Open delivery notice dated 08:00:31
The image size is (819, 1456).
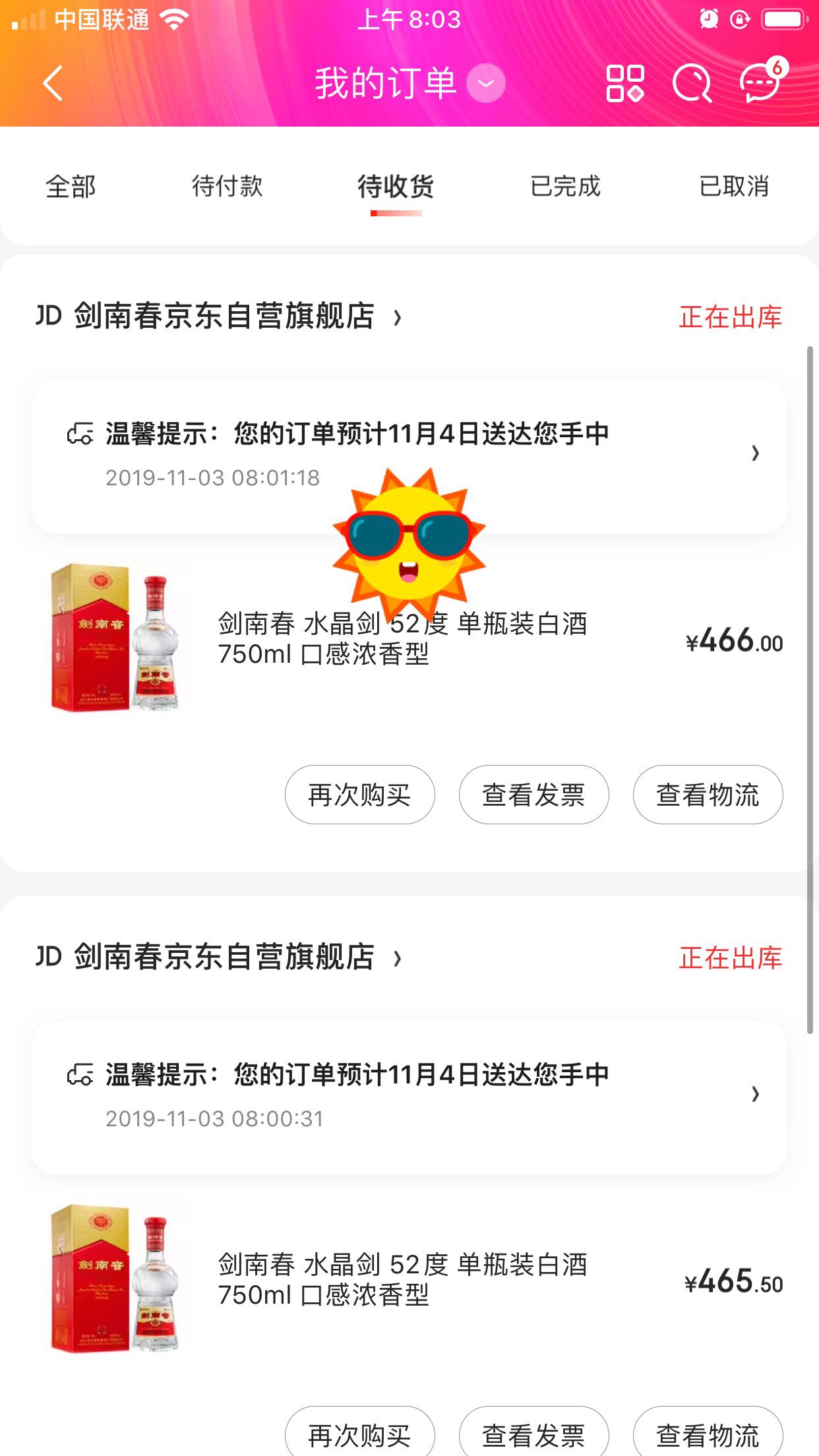409,1096
